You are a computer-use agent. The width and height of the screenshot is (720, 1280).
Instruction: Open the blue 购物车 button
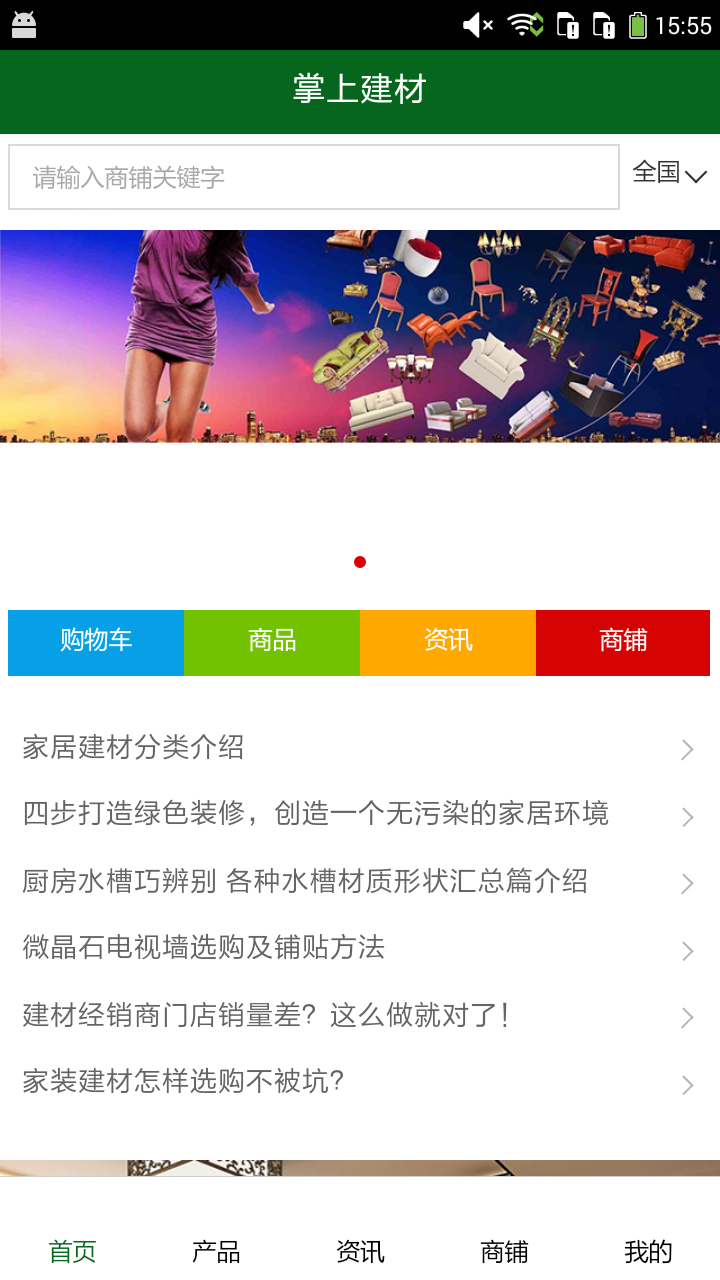point(96,642)
